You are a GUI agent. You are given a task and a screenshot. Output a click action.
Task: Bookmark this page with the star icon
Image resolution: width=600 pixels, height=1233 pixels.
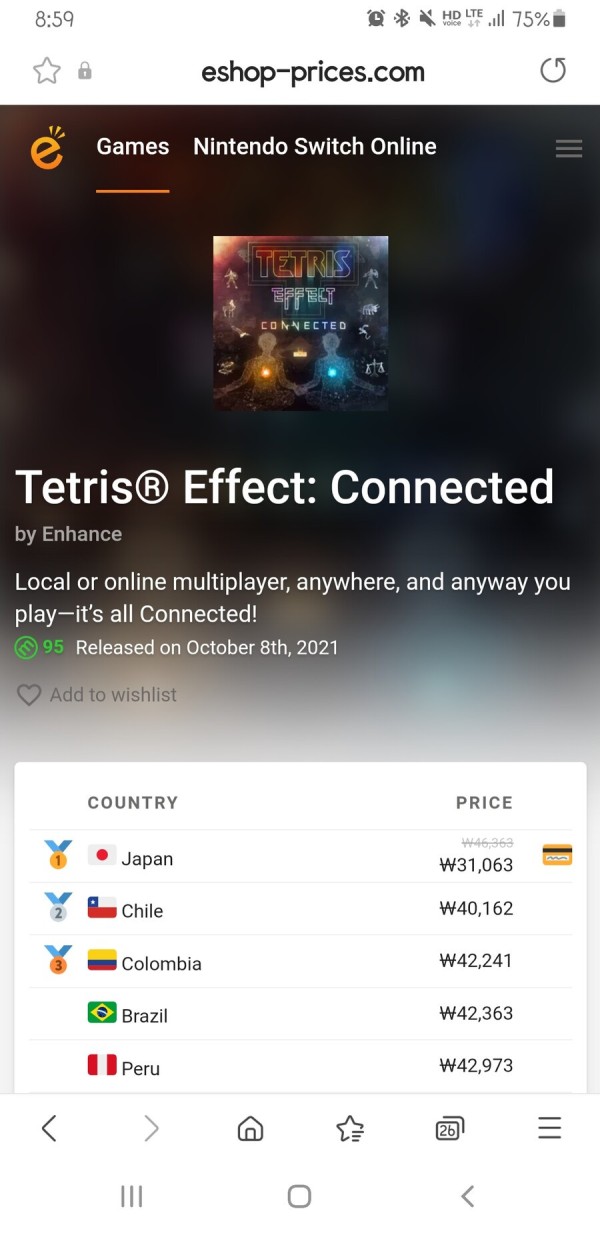(x=47, y=71)
